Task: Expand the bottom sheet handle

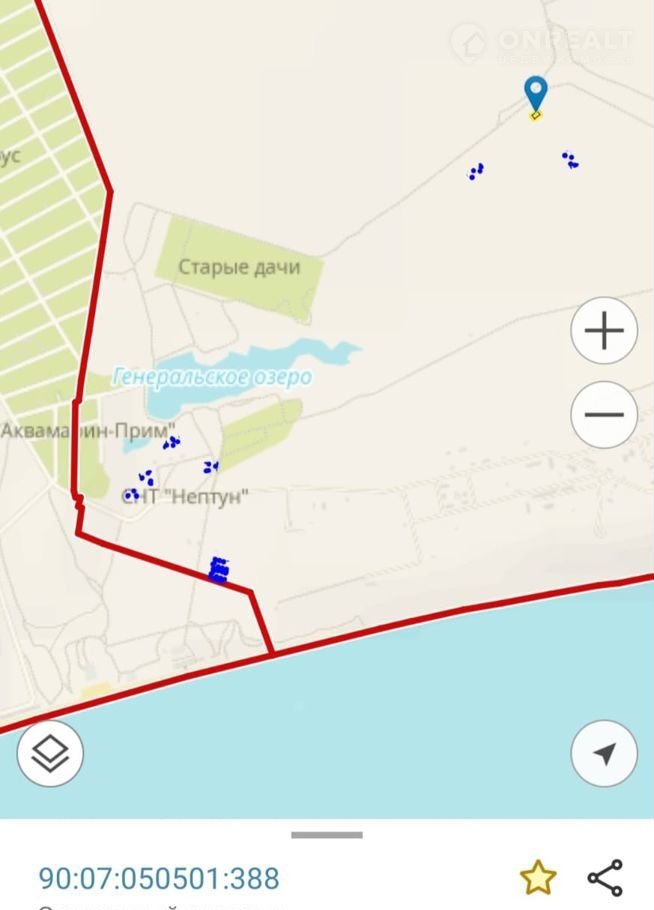Action: 327,835
